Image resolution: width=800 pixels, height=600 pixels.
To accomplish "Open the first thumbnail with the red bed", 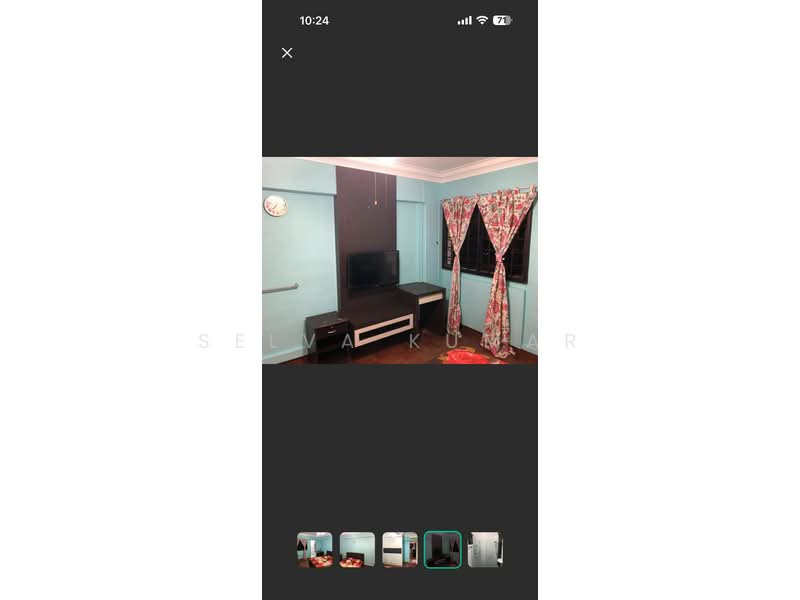I will tap(314, 550).
